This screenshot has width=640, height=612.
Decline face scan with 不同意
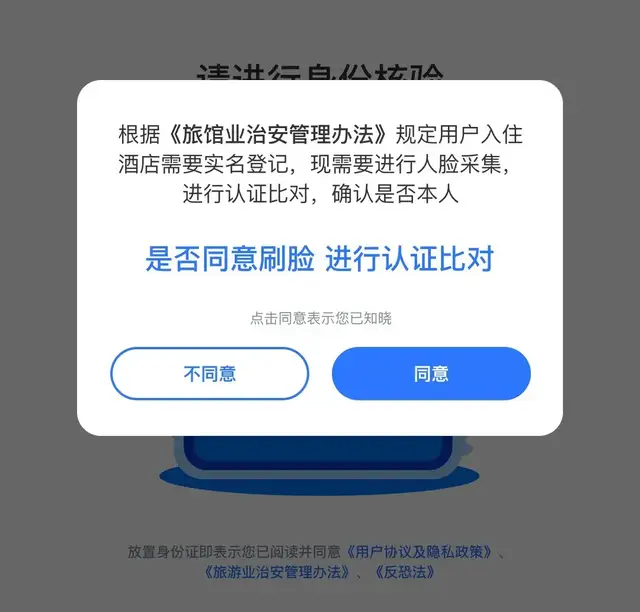point(209,374)
